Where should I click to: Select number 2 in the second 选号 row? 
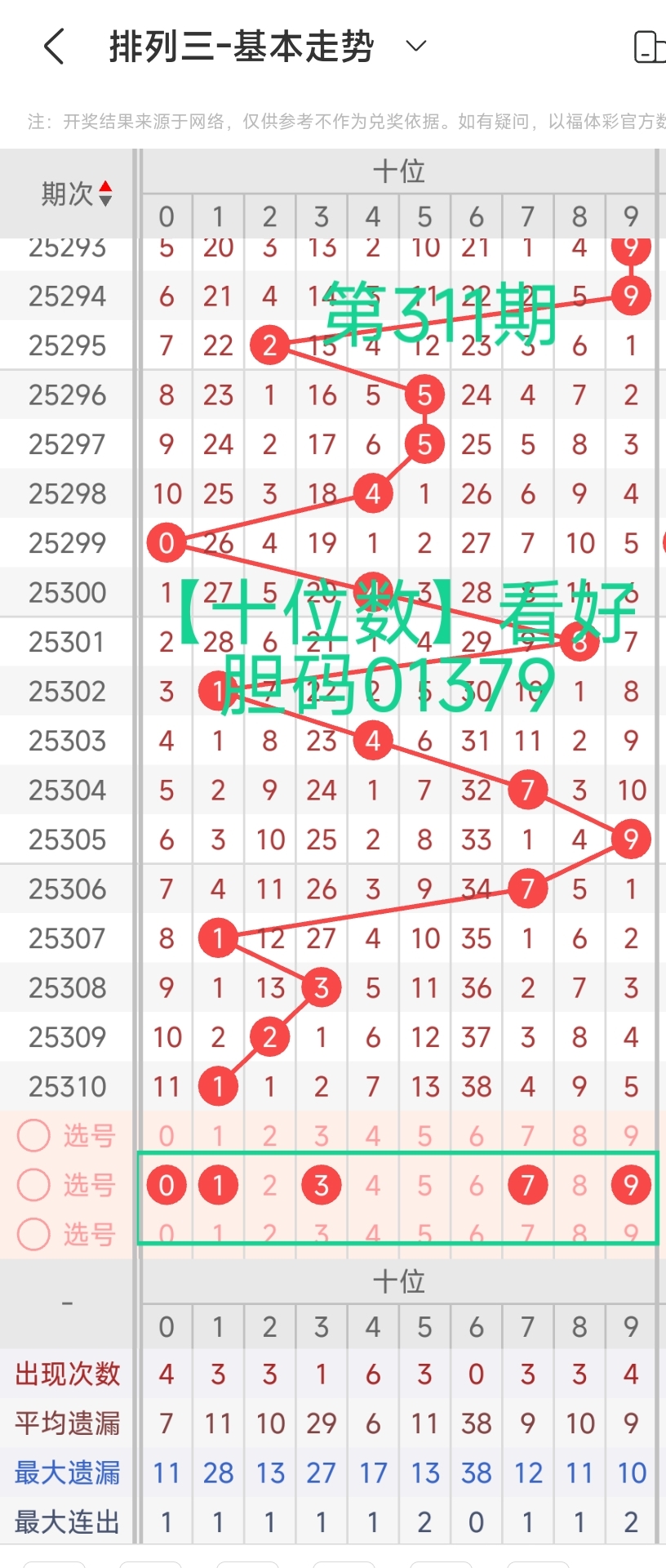pyautogui.click(x=269, y=1185)
